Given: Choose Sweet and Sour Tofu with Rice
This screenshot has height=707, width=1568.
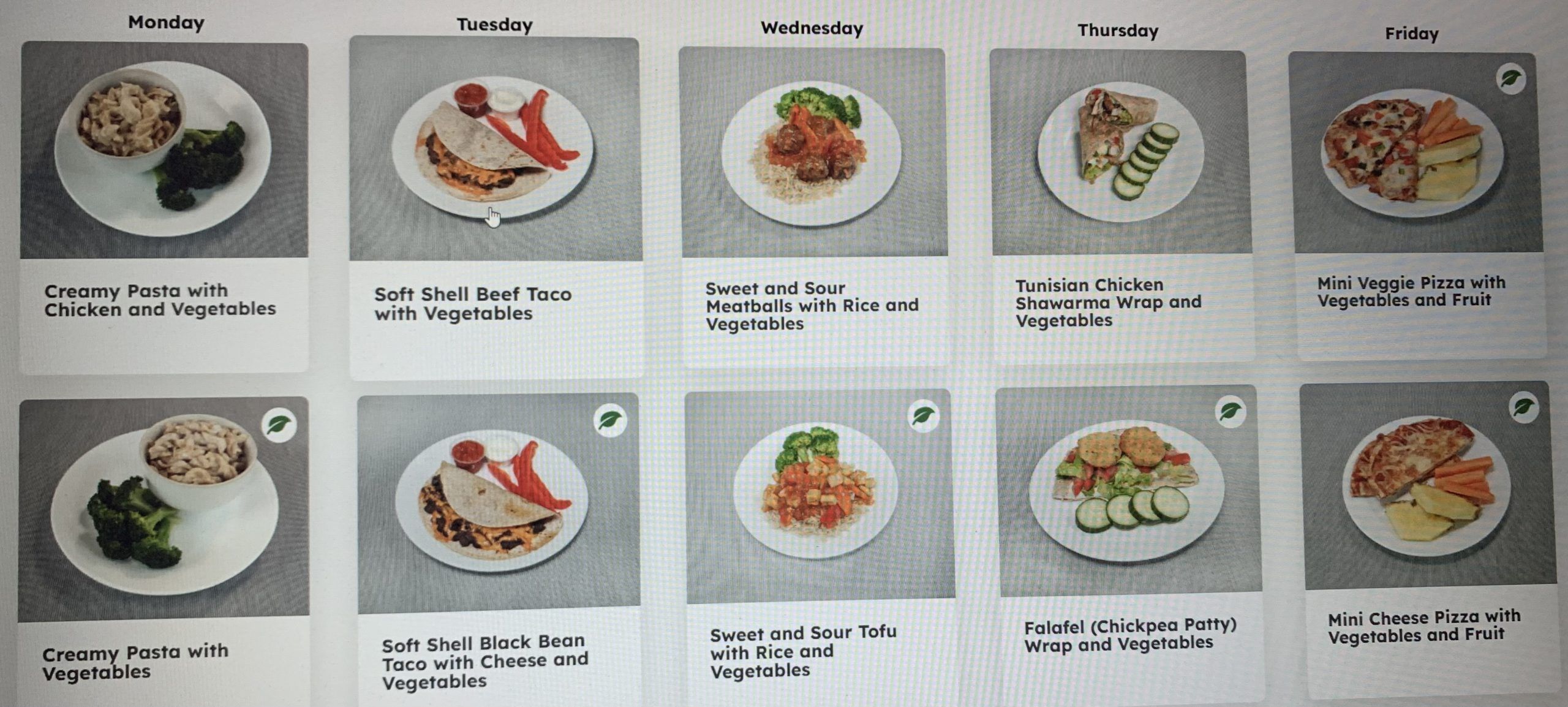Looking at the screenshot, I should pyautogui.click(x=818, y=496).
